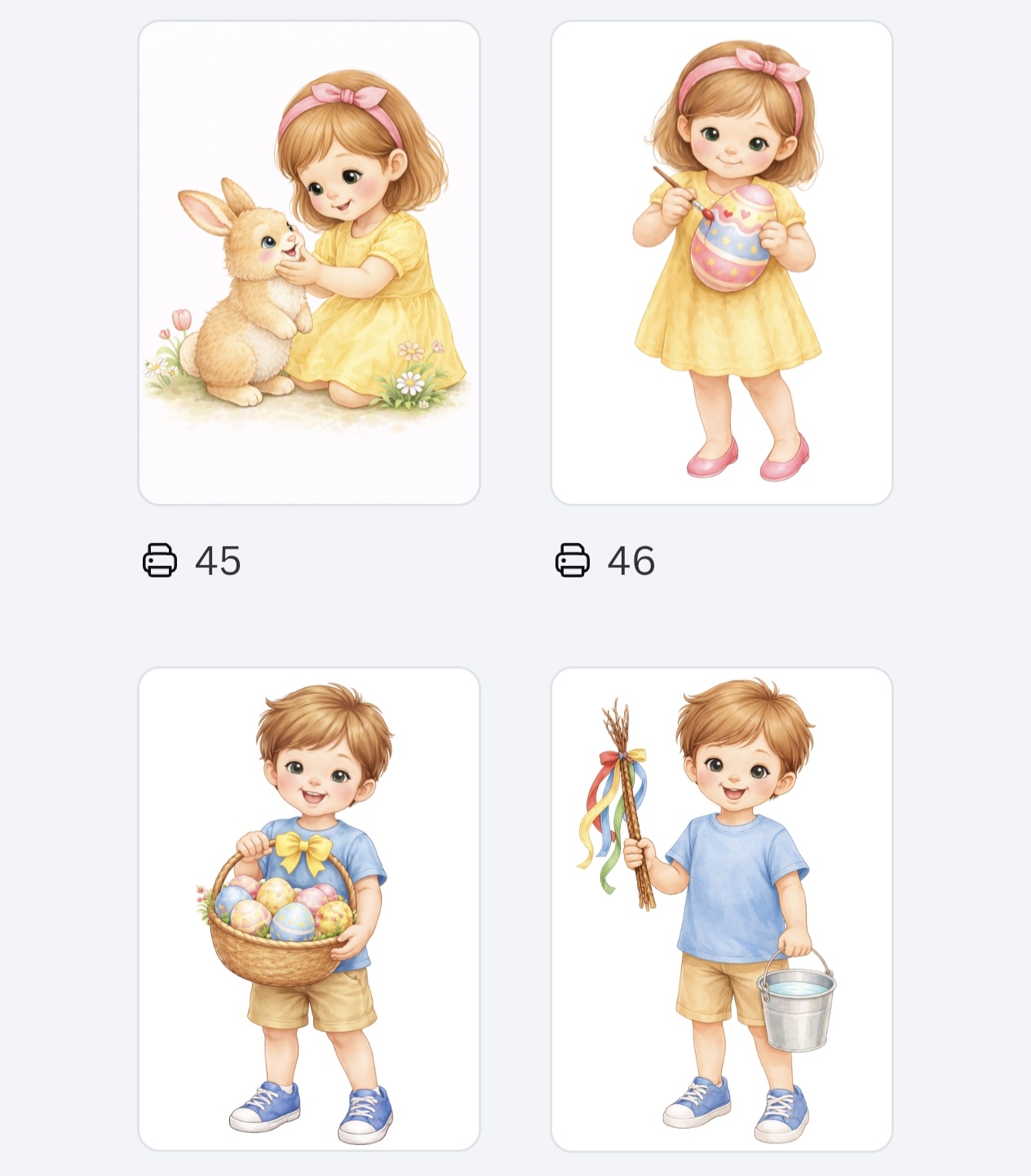Tap the printer icon next to 45

(160, 561)
